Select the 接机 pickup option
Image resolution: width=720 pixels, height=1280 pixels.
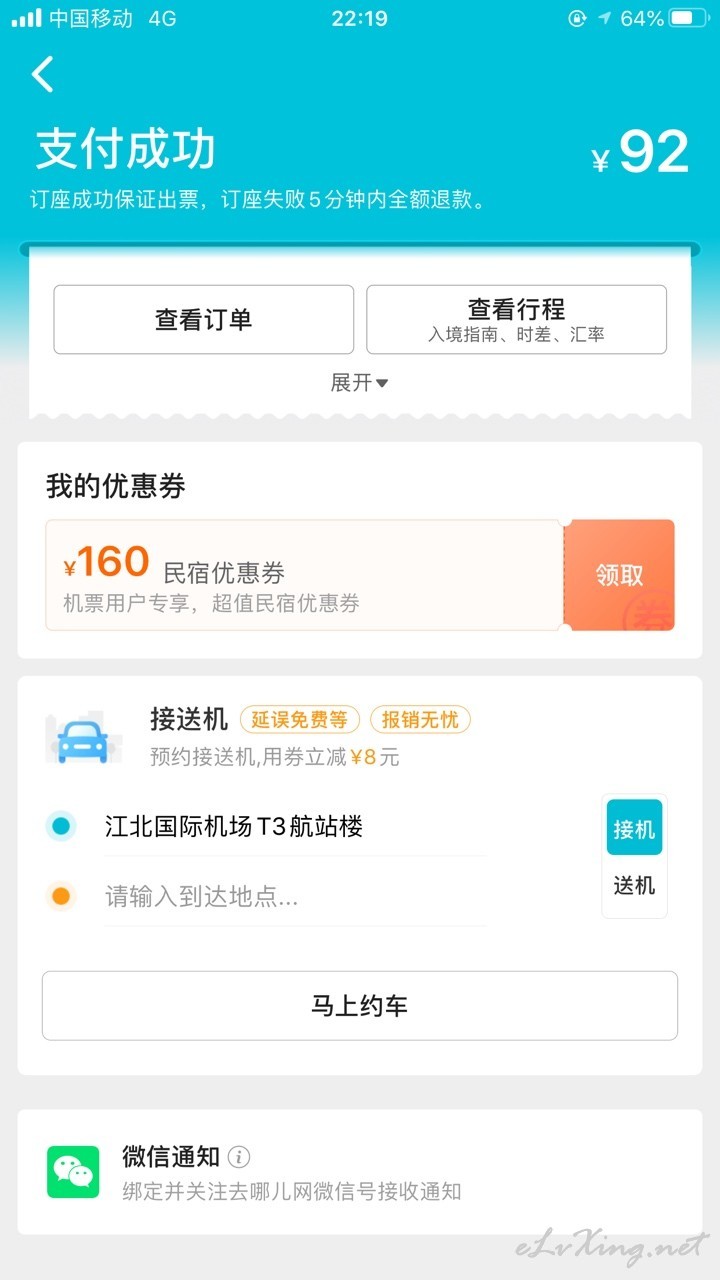pos(634,828)
